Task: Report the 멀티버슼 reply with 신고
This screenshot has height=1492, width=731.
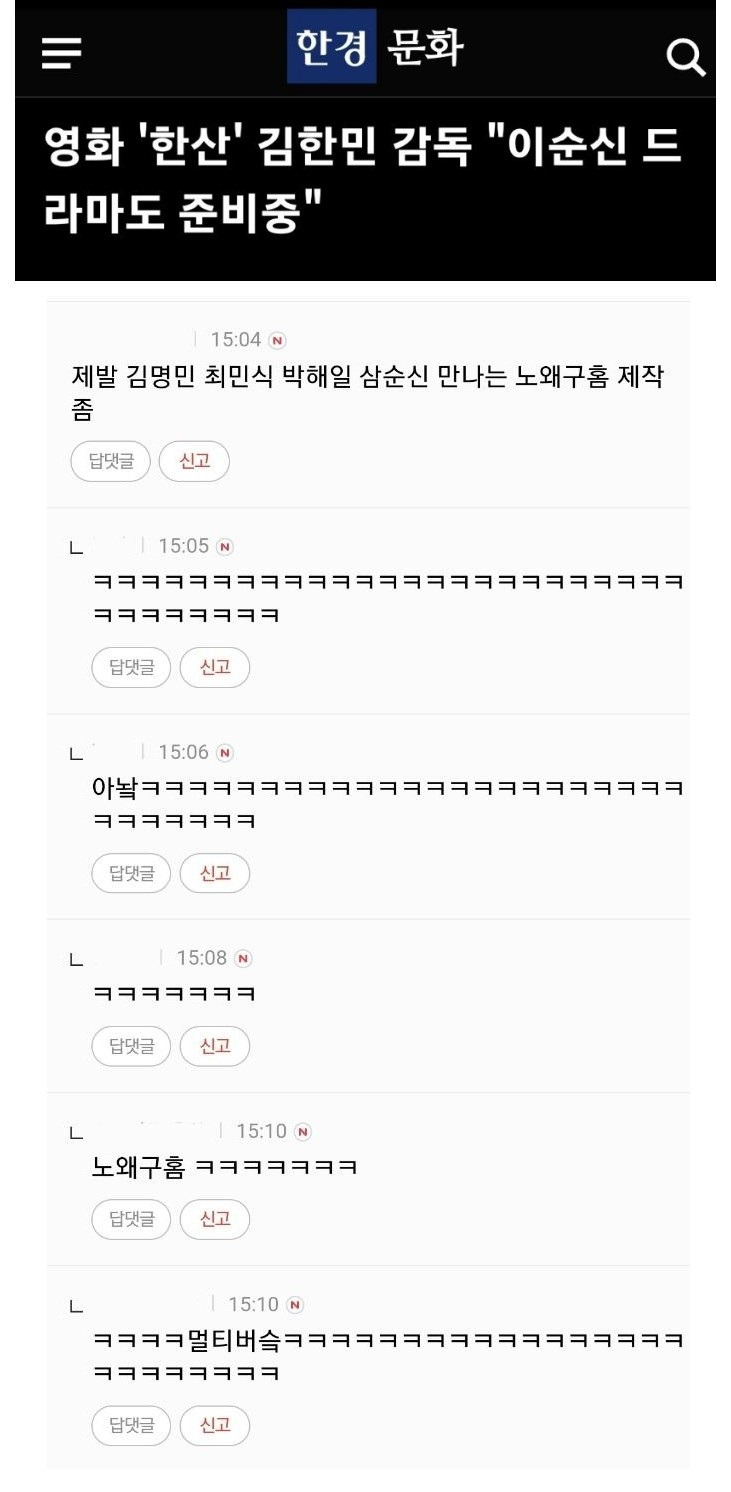Action: point(215,1425)
